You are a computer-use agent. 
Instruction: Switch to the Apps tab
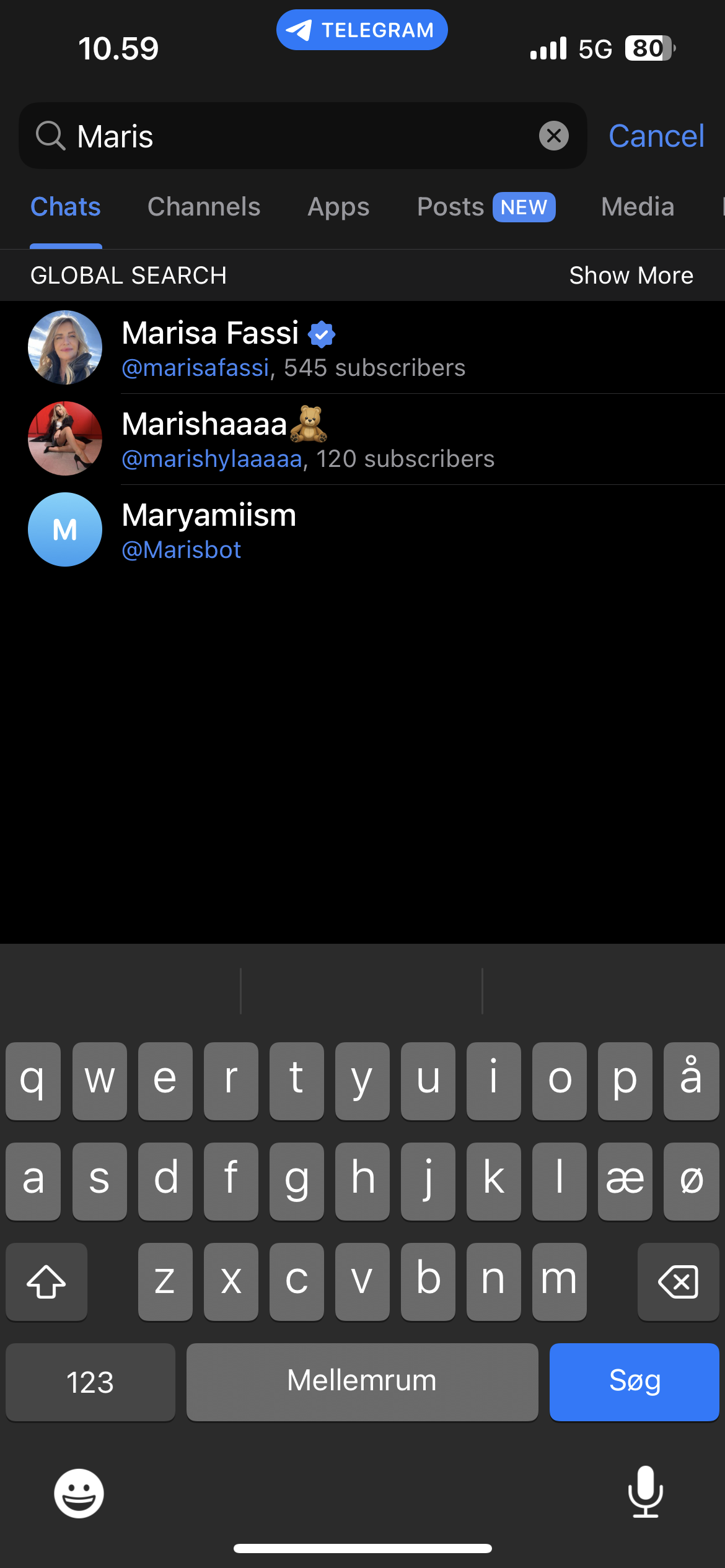pos(338,207)
